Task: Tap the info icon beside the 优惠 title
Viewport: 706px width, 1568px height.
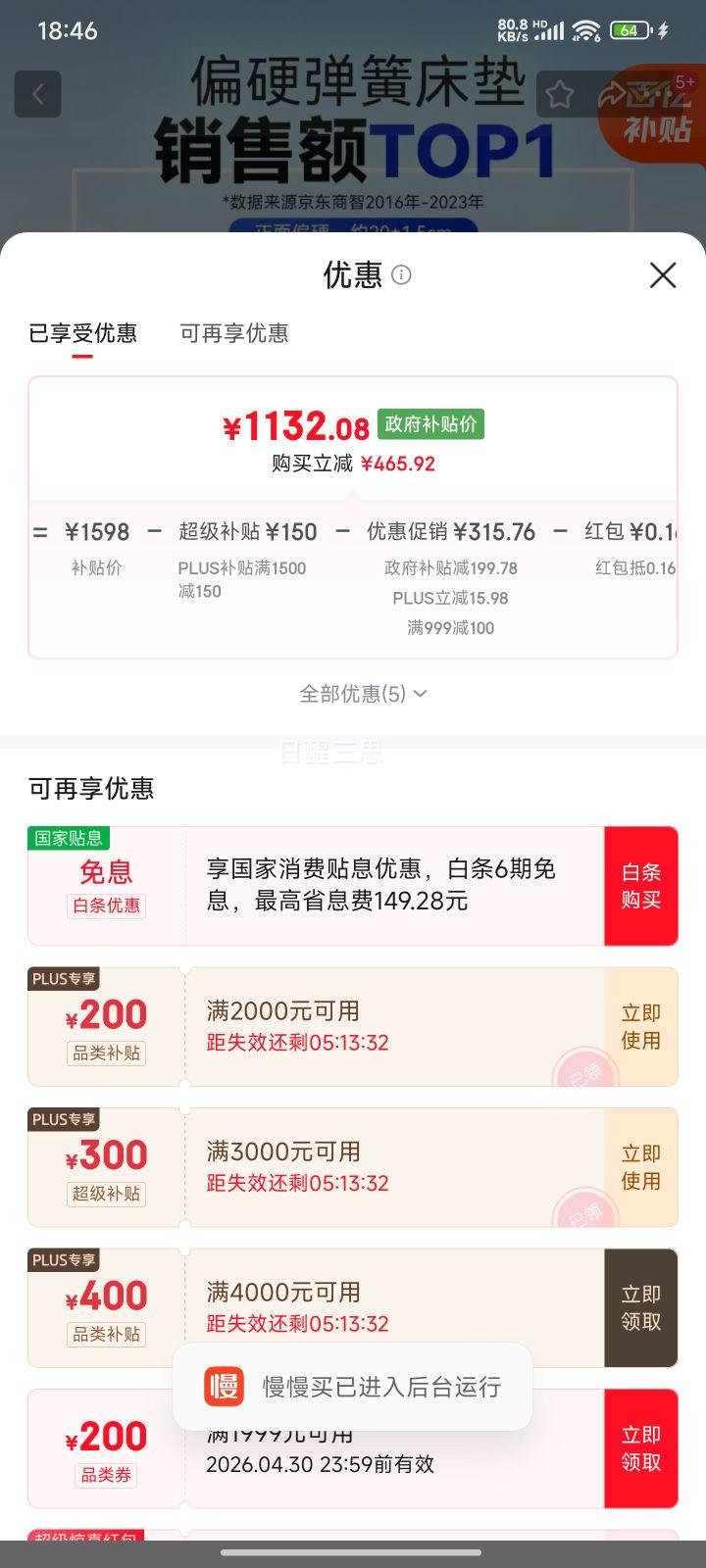Action: [x=402, y=275]
